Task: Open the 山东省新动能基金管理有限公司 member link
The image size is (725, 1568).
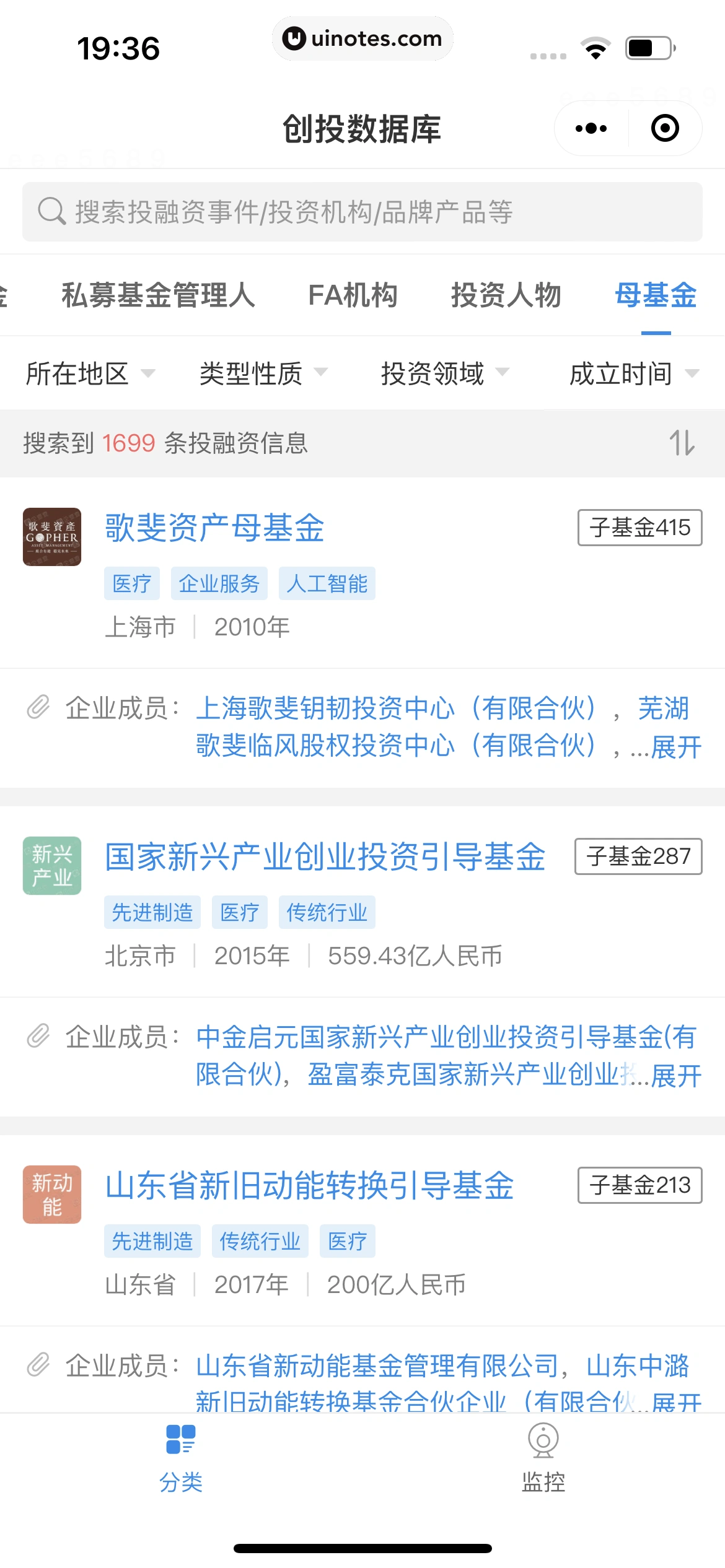Action: click(377, 1365)
